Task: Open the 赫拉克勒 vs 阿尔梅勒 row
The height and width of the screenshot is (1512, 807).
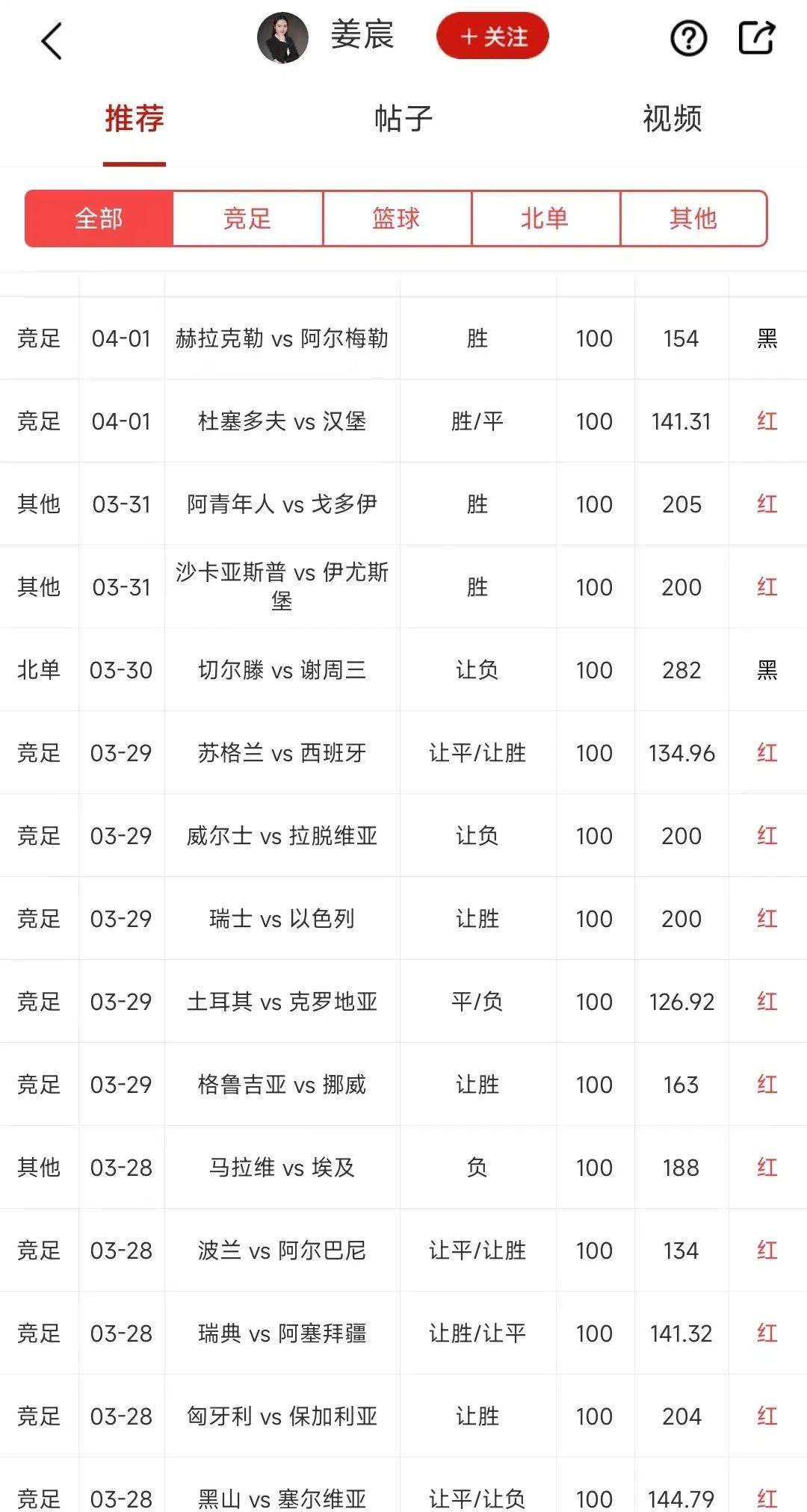Action: pos(282,338)
